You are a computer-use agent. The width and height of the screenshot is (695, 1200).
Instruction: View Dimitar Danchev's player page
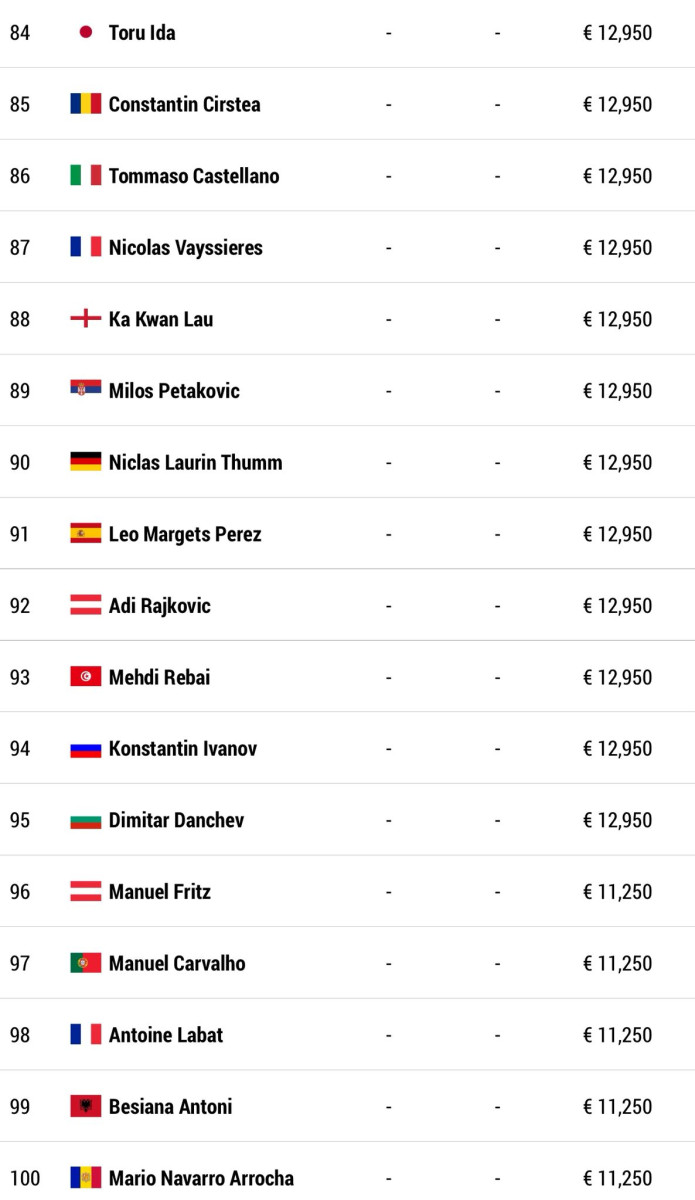[176, 820]
